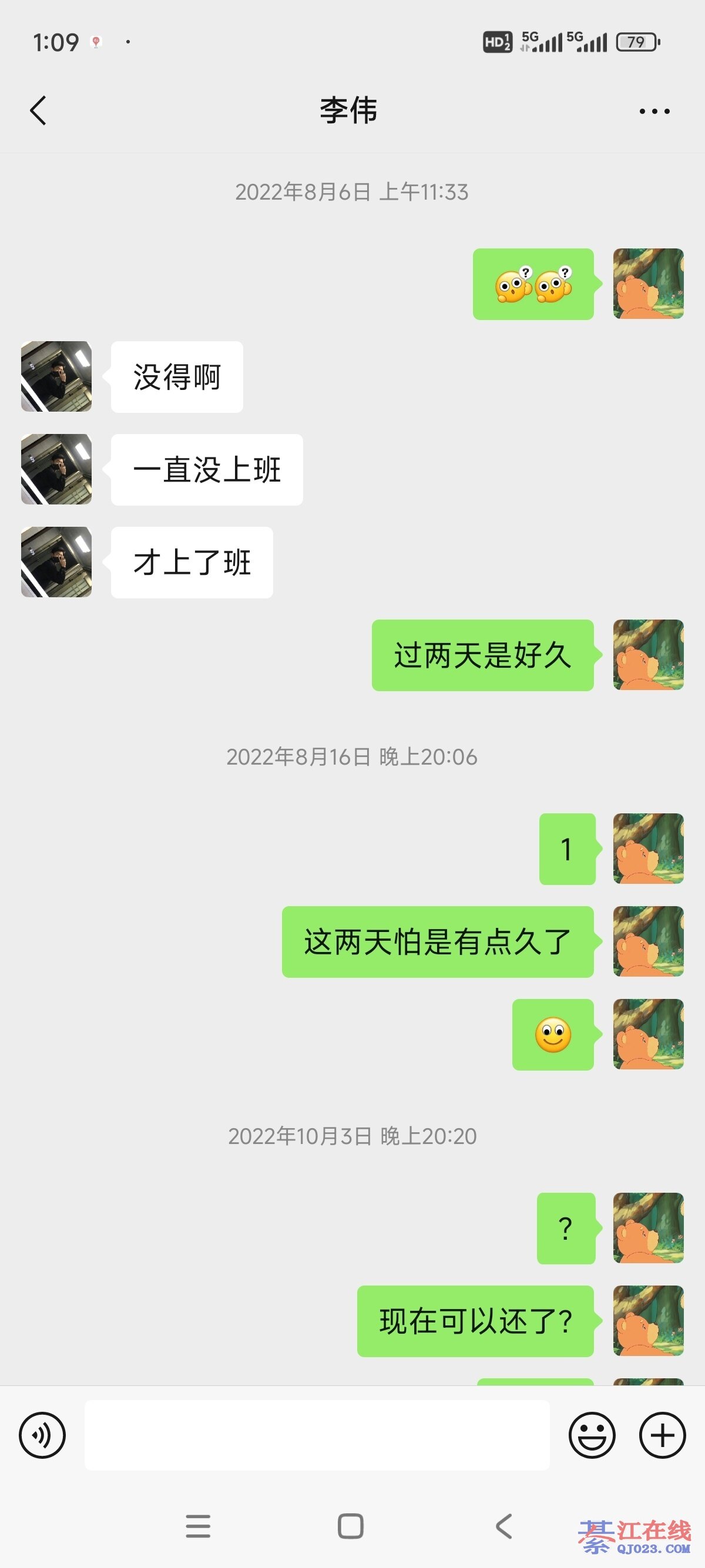705x1568 pixels.
Task: Open recent apps from navigation bar
Action: click(198, 1526)
